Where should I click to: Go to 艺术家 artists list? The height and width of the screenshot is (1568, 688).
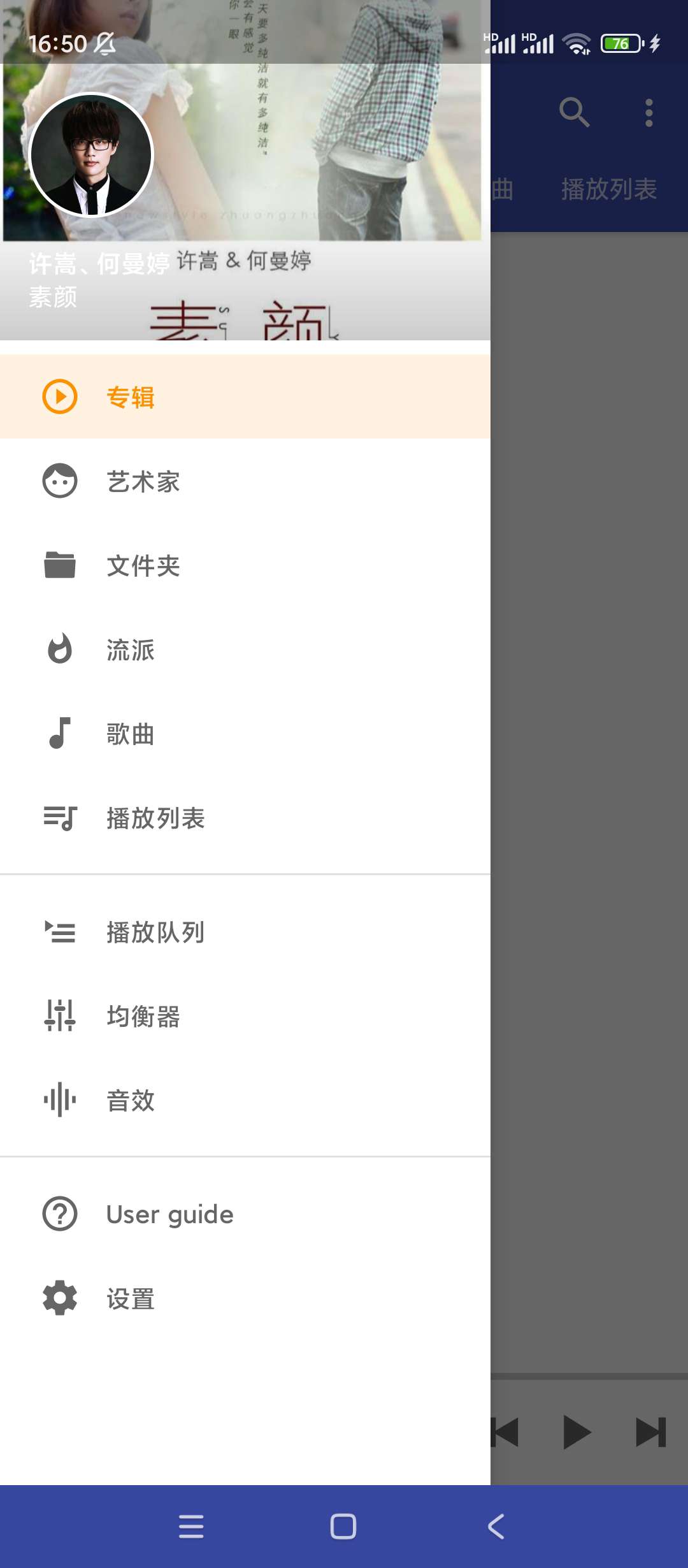[245, 481]
